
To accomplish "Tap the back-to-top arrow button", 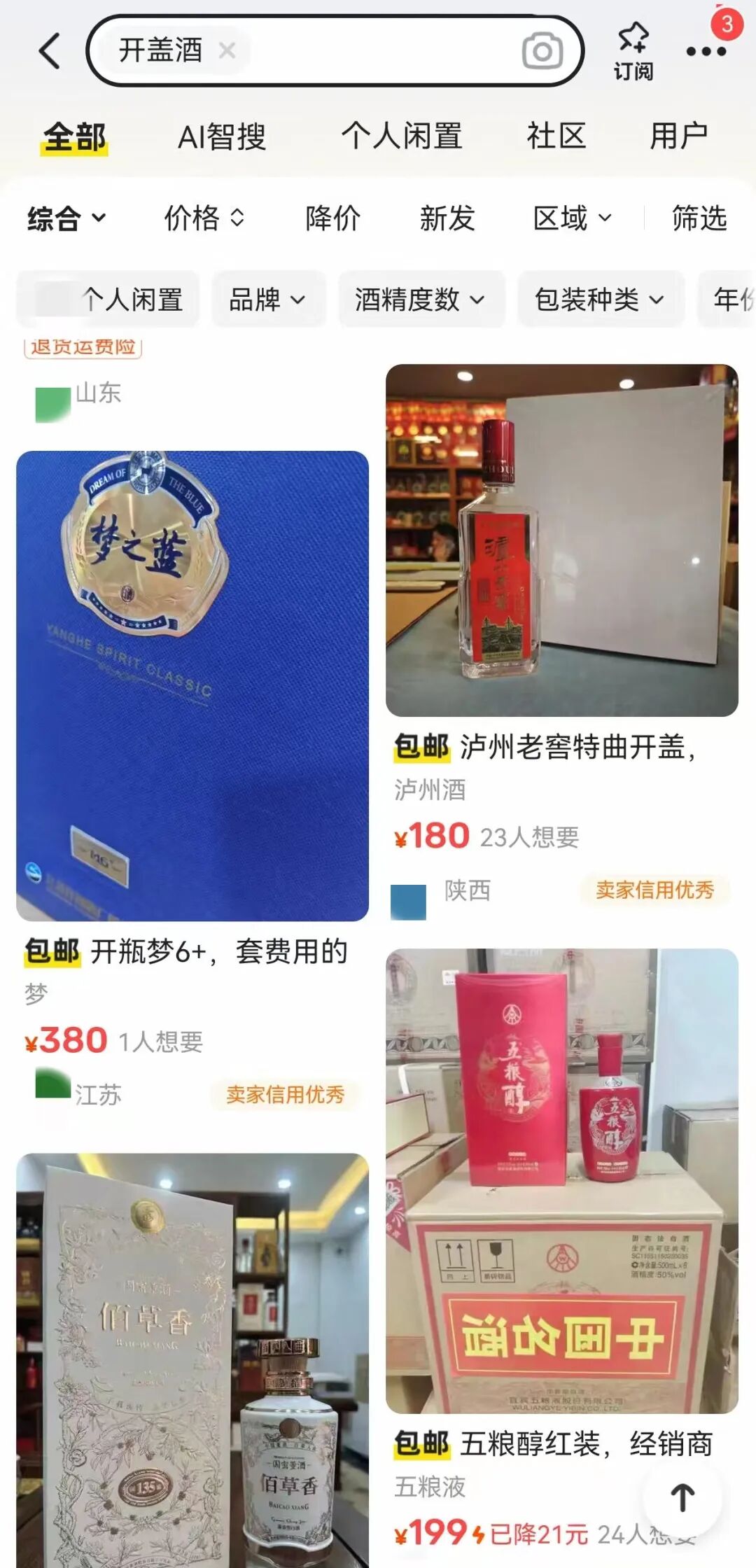I will 682,1497.
